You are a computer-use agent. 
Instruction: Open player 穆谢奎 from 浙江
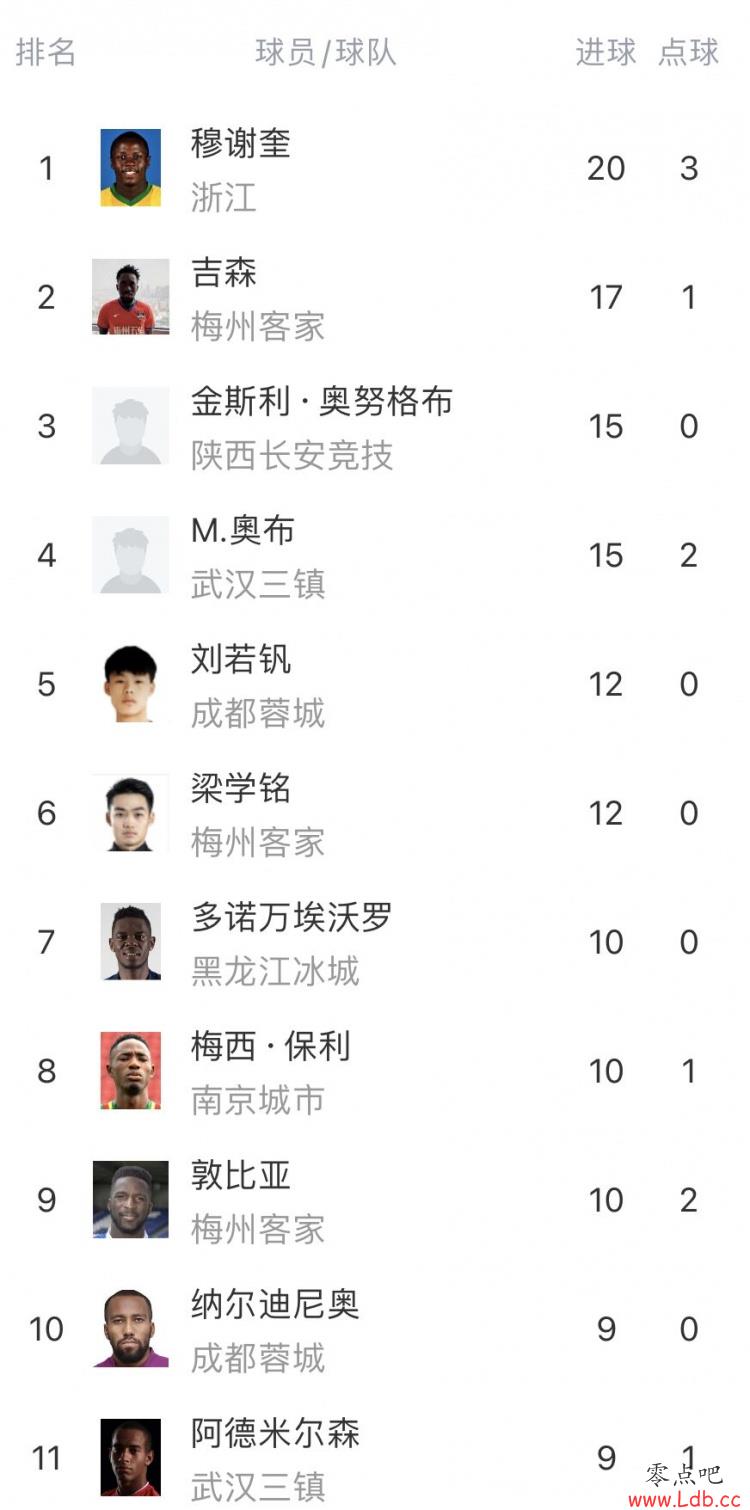pos(375,168)
